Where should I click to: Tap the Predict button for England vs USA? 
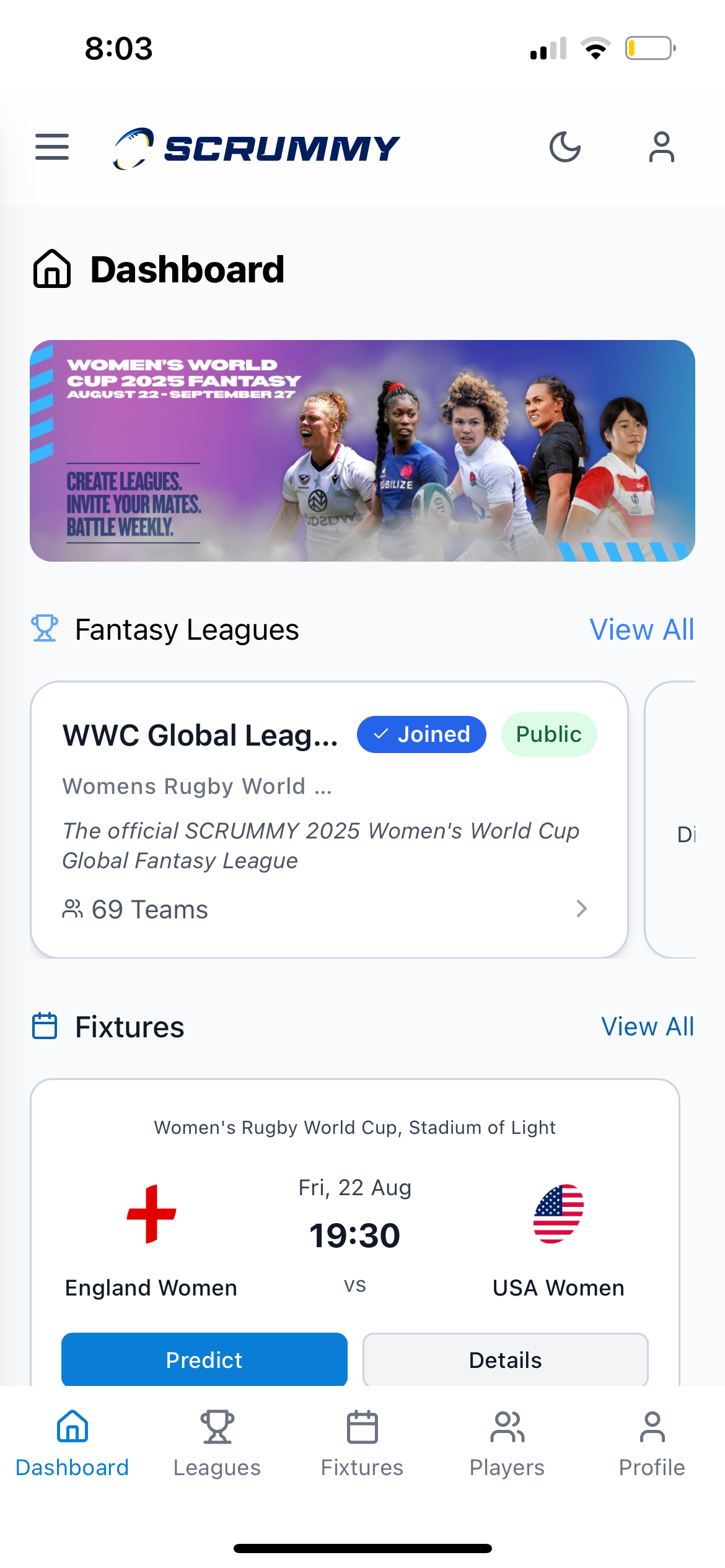[x=204, y=1360]
